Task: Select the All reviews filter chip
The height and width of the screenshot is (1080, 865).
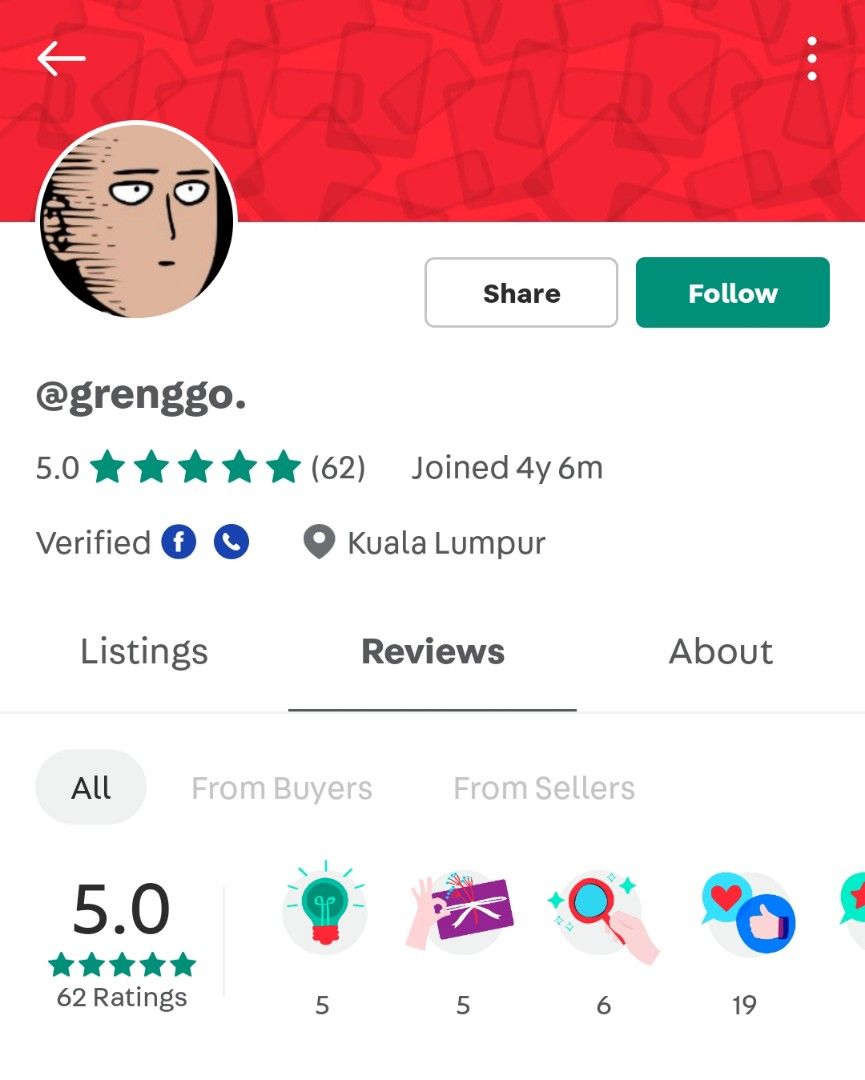Action: click(91, 787)
